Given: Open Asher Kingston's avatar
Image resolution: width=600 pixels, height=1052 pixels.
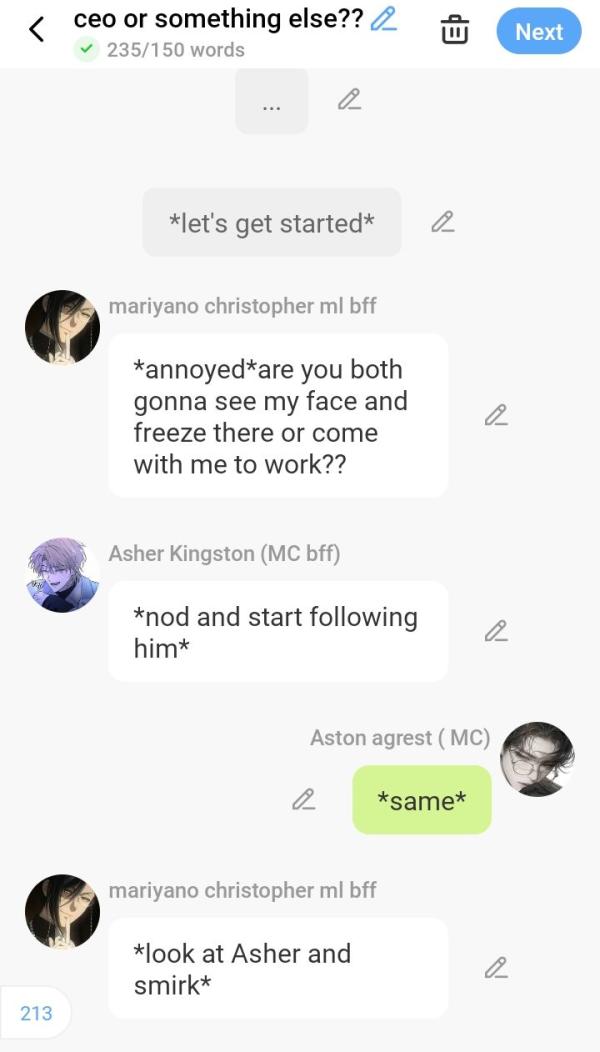Looking at the screenshot, I should pos(62,575).
